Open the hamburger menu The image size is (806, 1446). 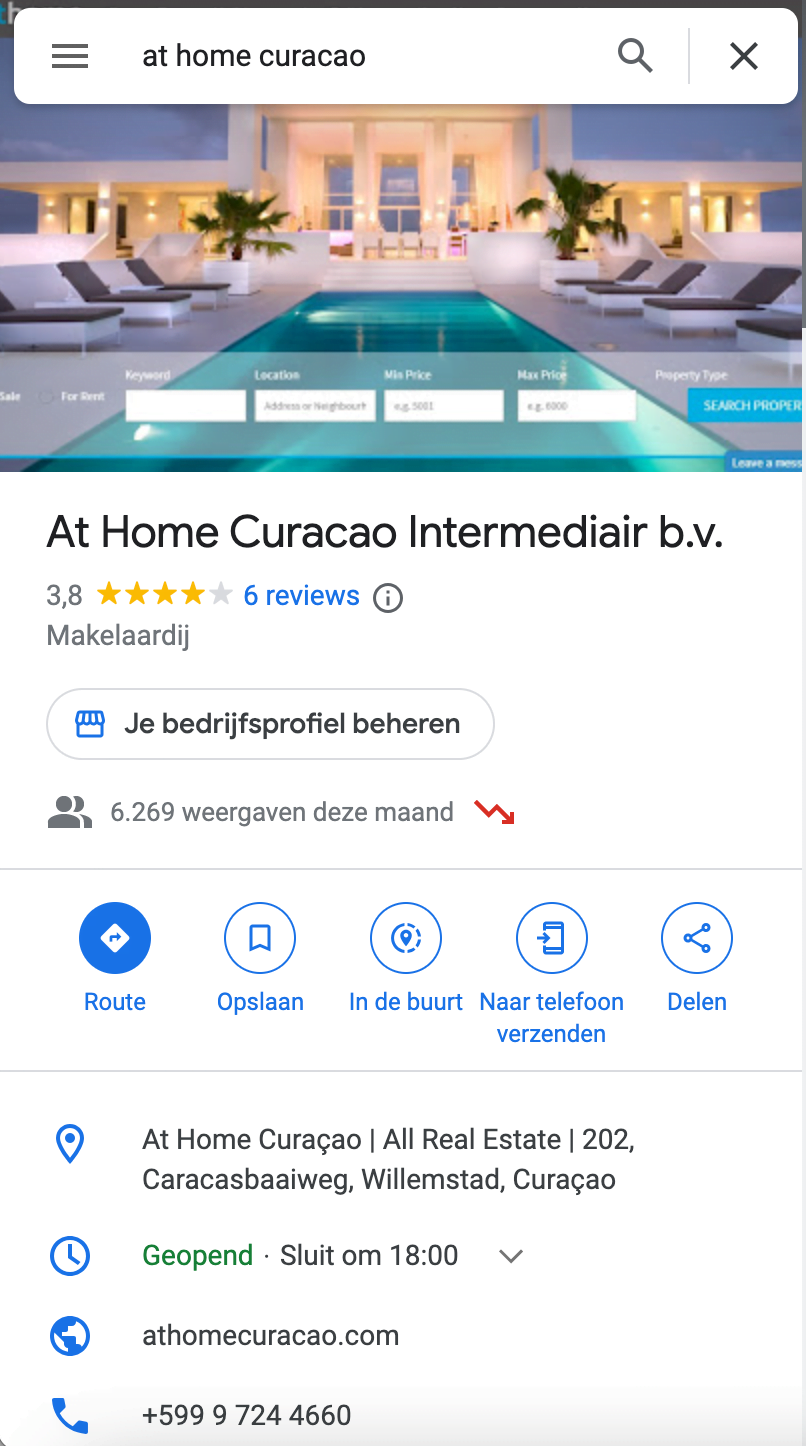(70, 56)
